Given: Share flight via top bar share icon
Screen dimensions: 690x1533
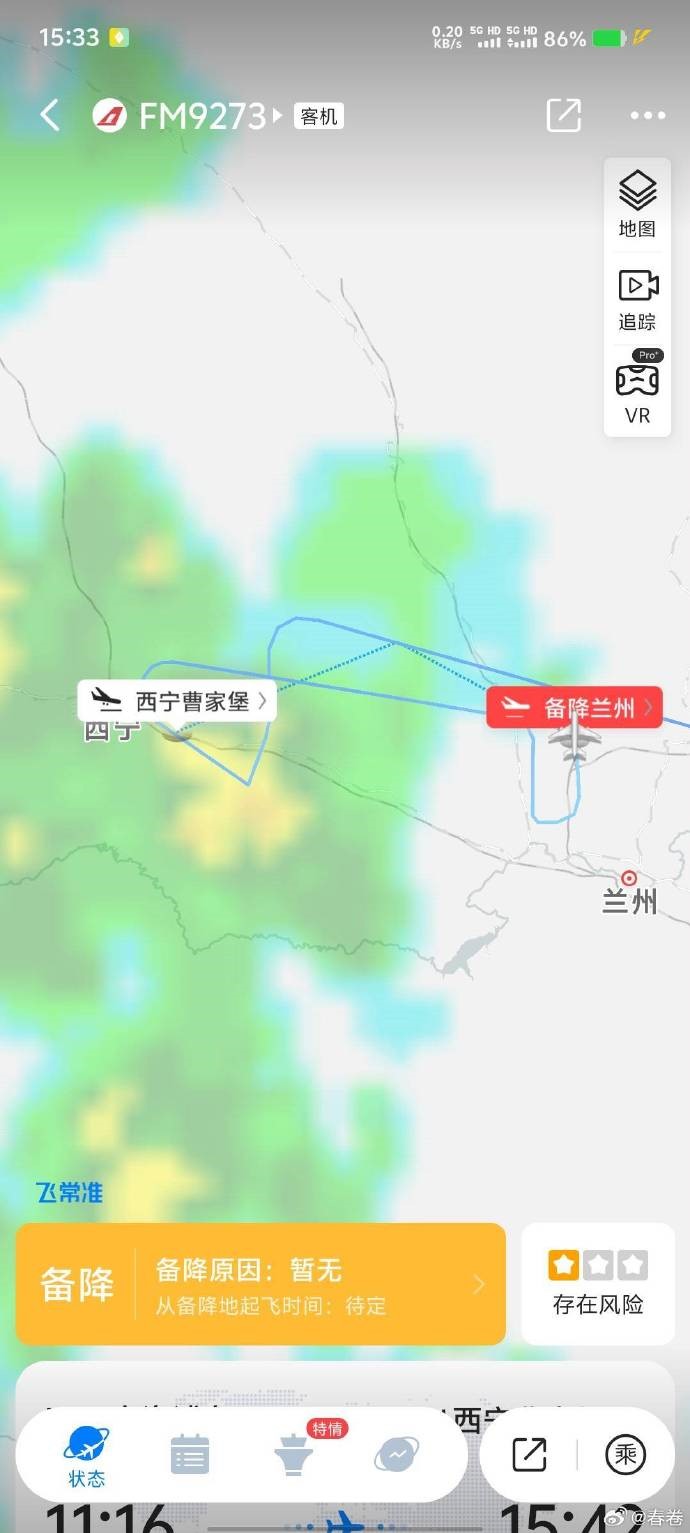Looking at the screenshot, I should coord(564,115).
